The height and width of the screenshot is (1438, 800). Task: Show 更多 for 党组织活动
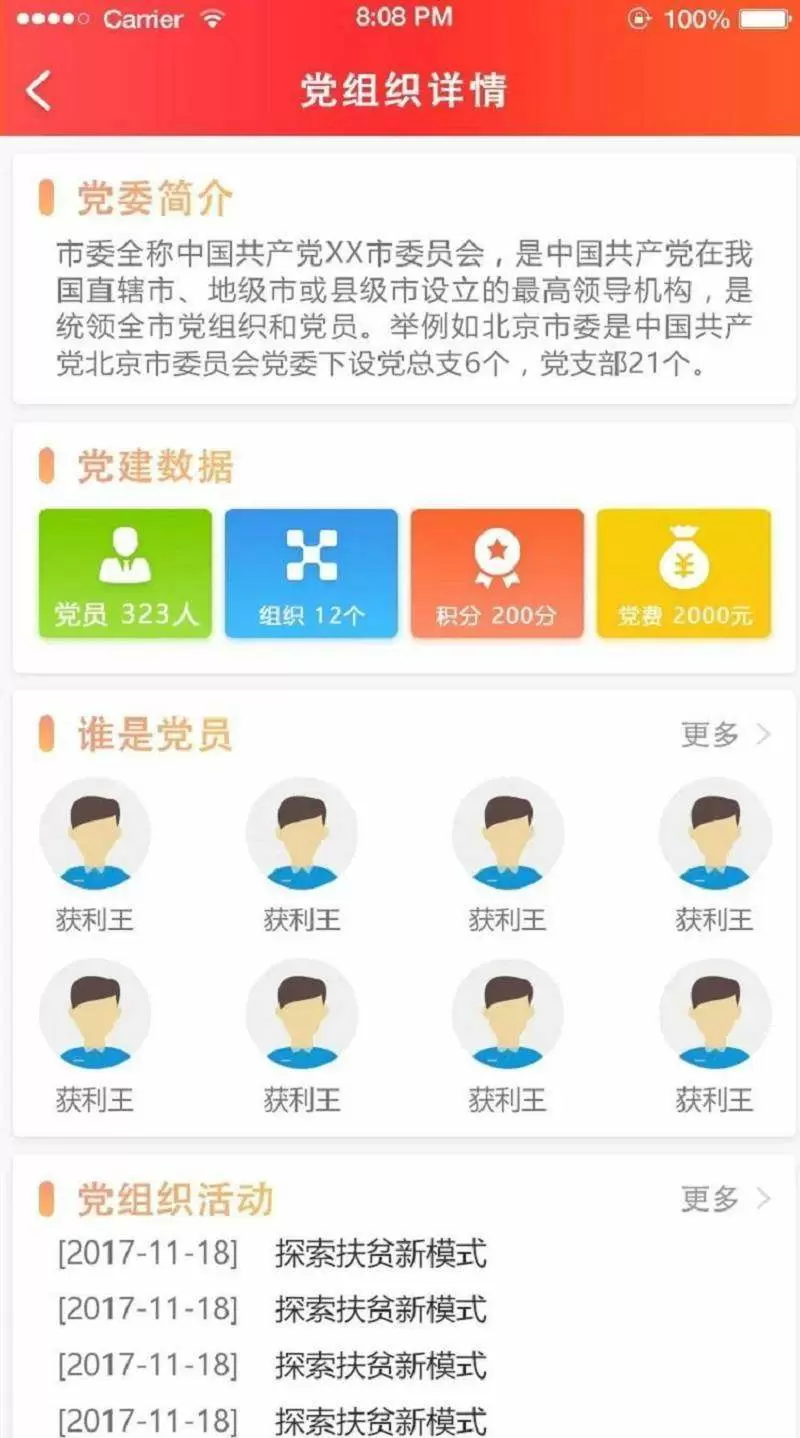tap(725, 1198)
